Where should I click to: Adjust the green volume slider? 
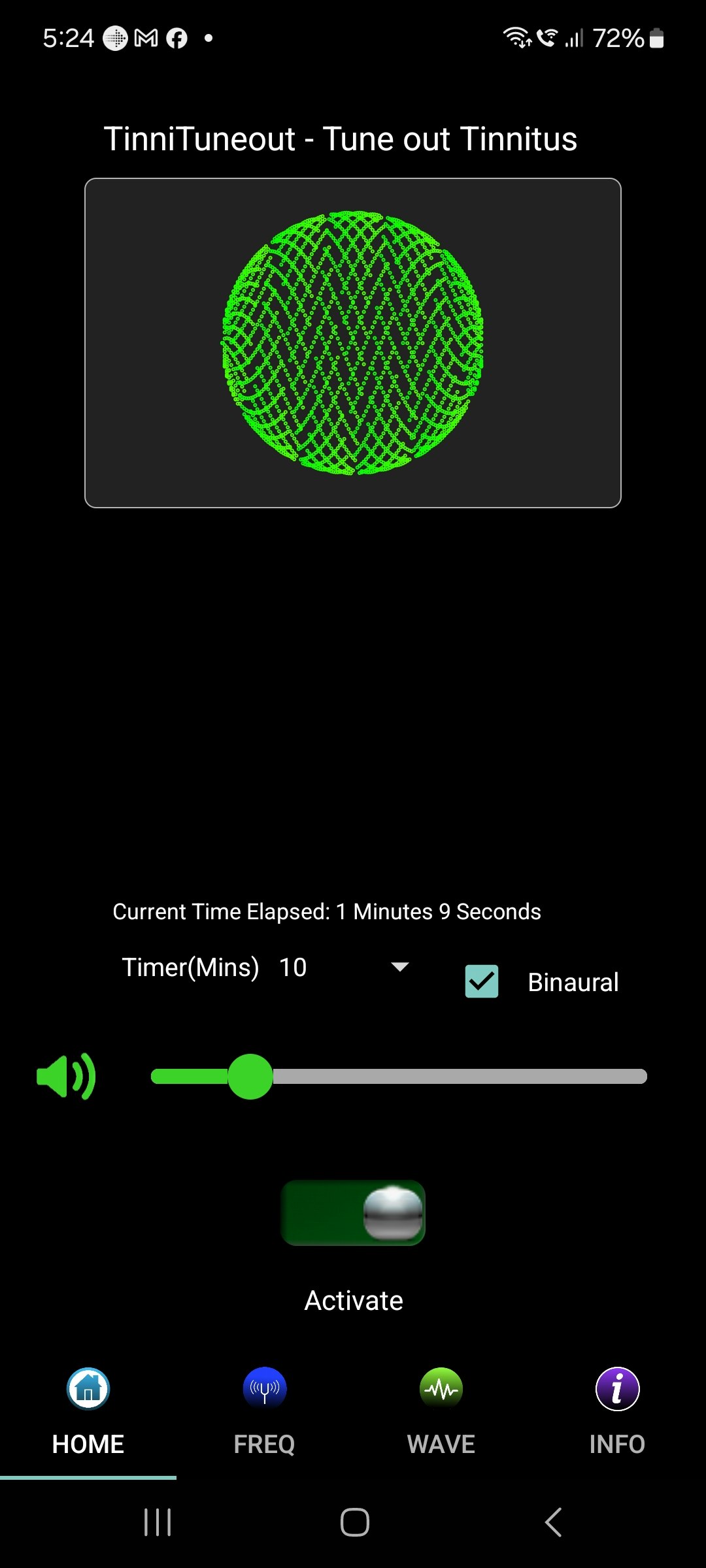pos(250,1077)
